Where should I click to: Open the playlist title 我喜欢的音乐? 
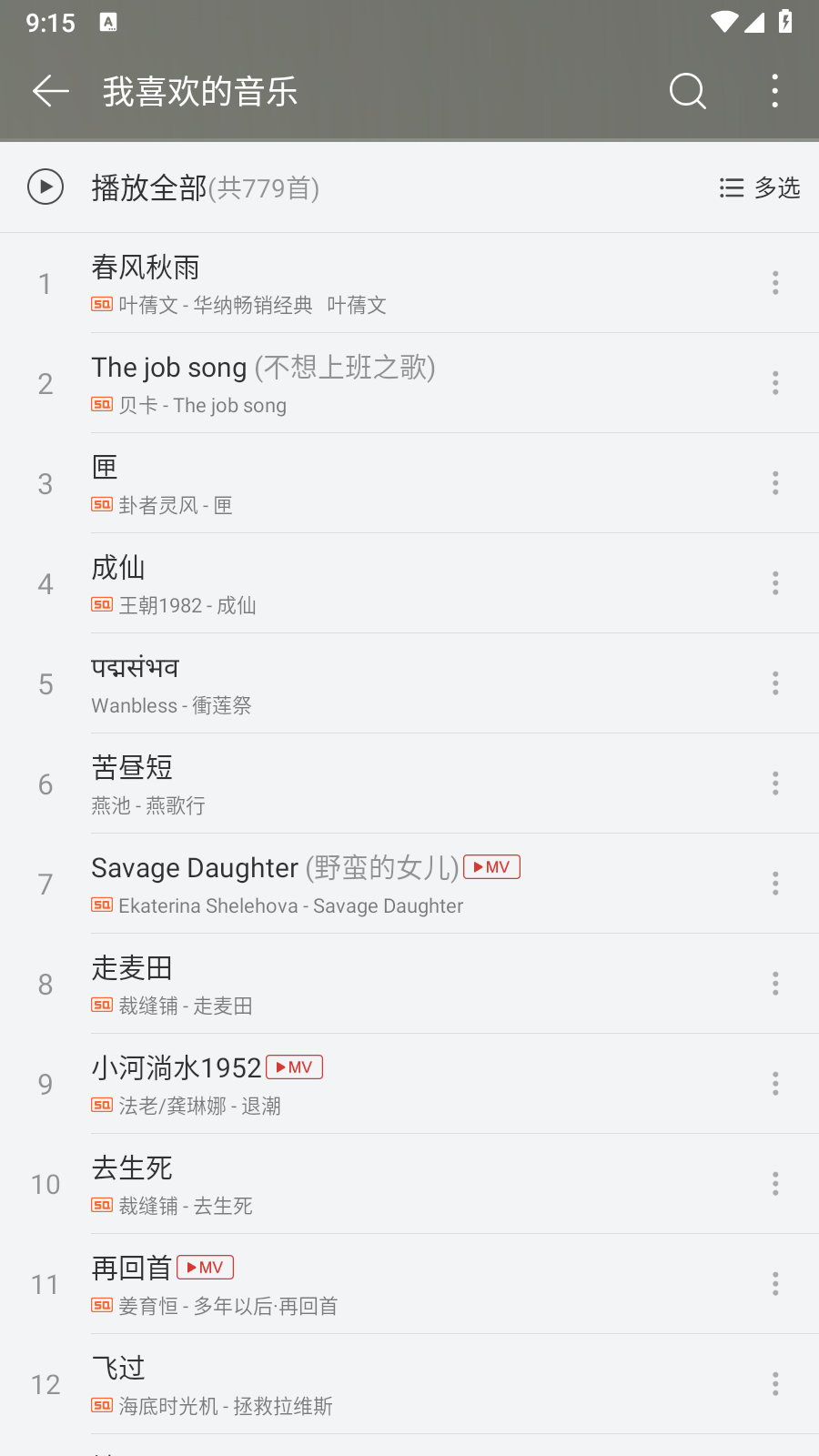198,91
